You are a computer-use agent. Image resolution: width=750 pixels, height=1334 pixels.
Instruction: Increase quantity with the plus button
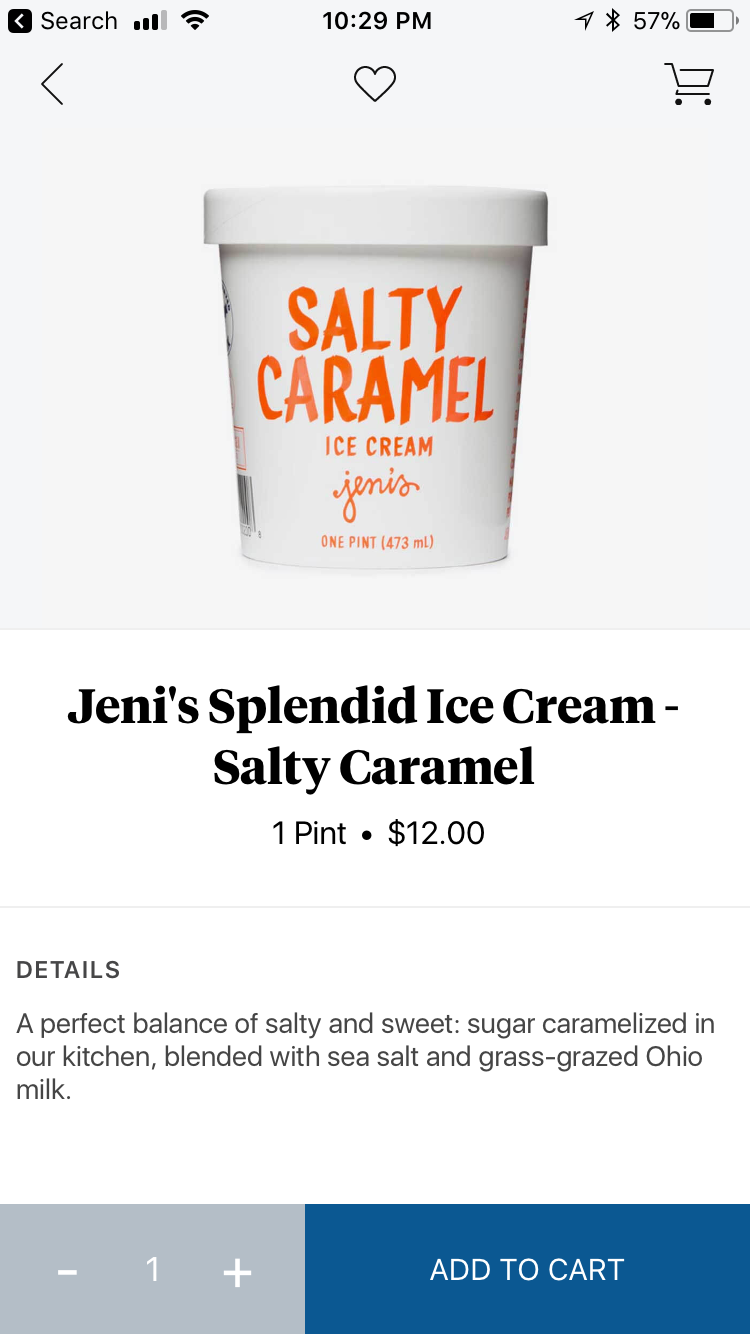click(237, 1272)
